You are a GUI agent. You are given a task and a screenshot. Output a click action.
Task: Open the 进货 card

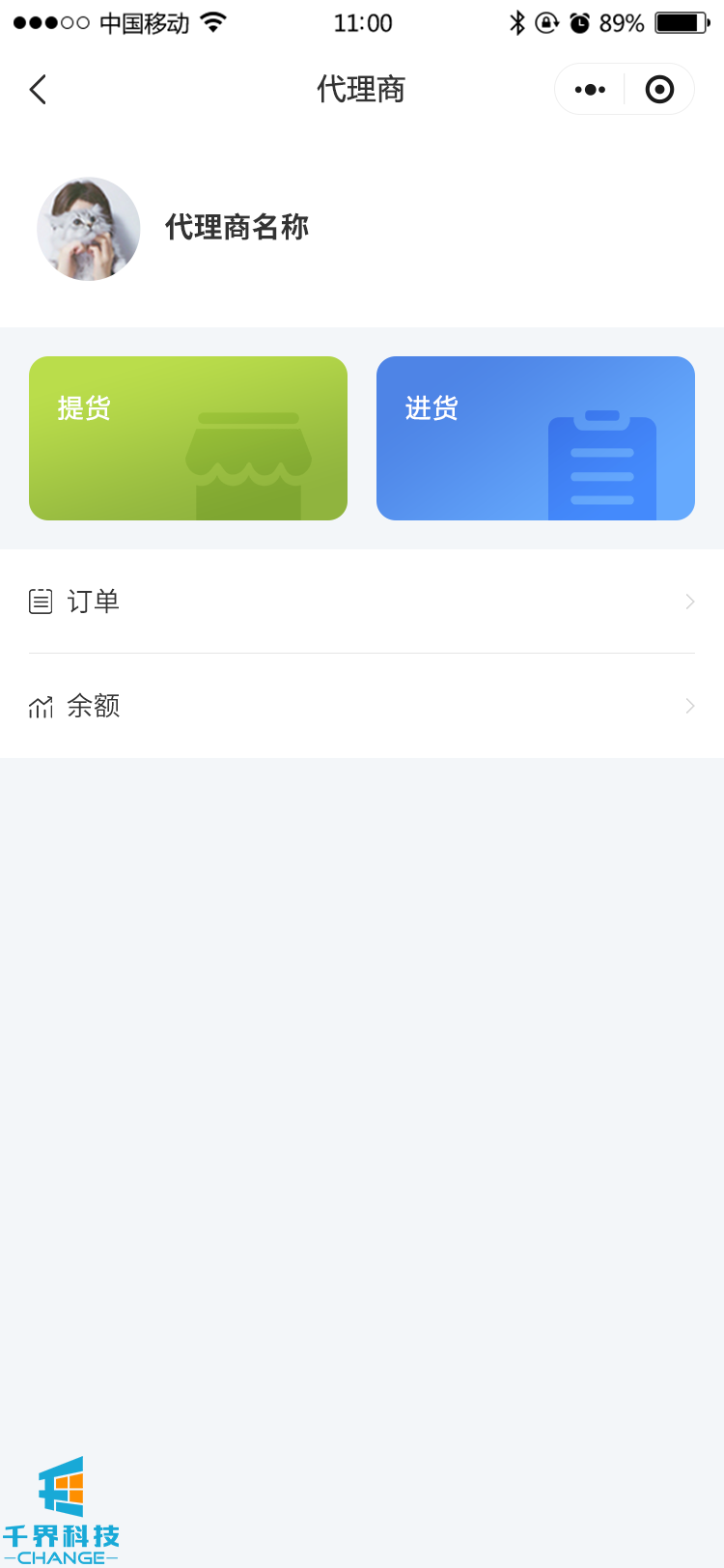point(536,438)
